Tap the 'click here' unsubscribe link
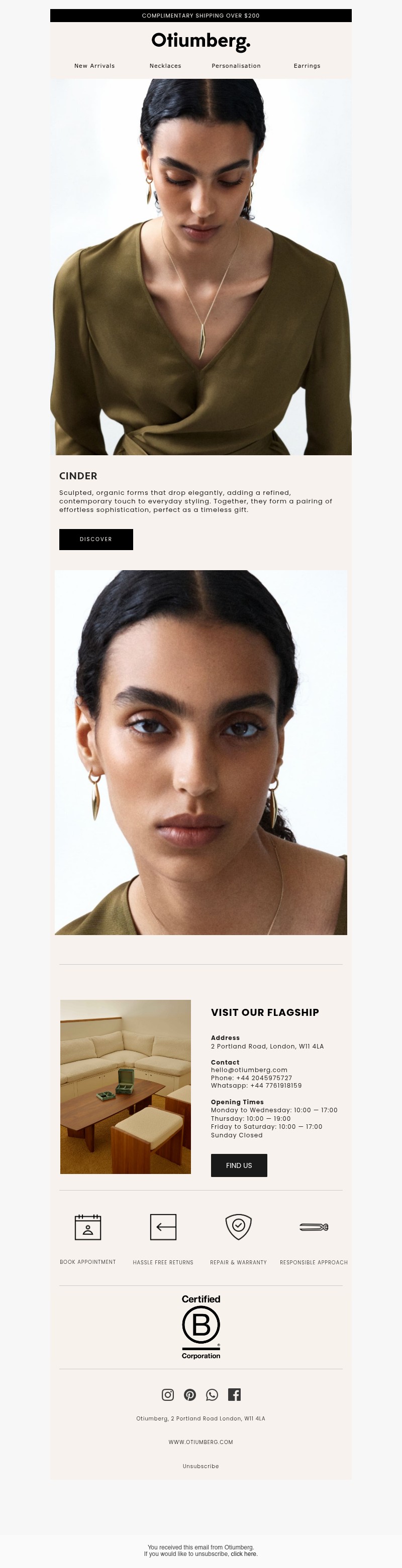This screenshot has height=1568, width=402. tap(244, 1554)
